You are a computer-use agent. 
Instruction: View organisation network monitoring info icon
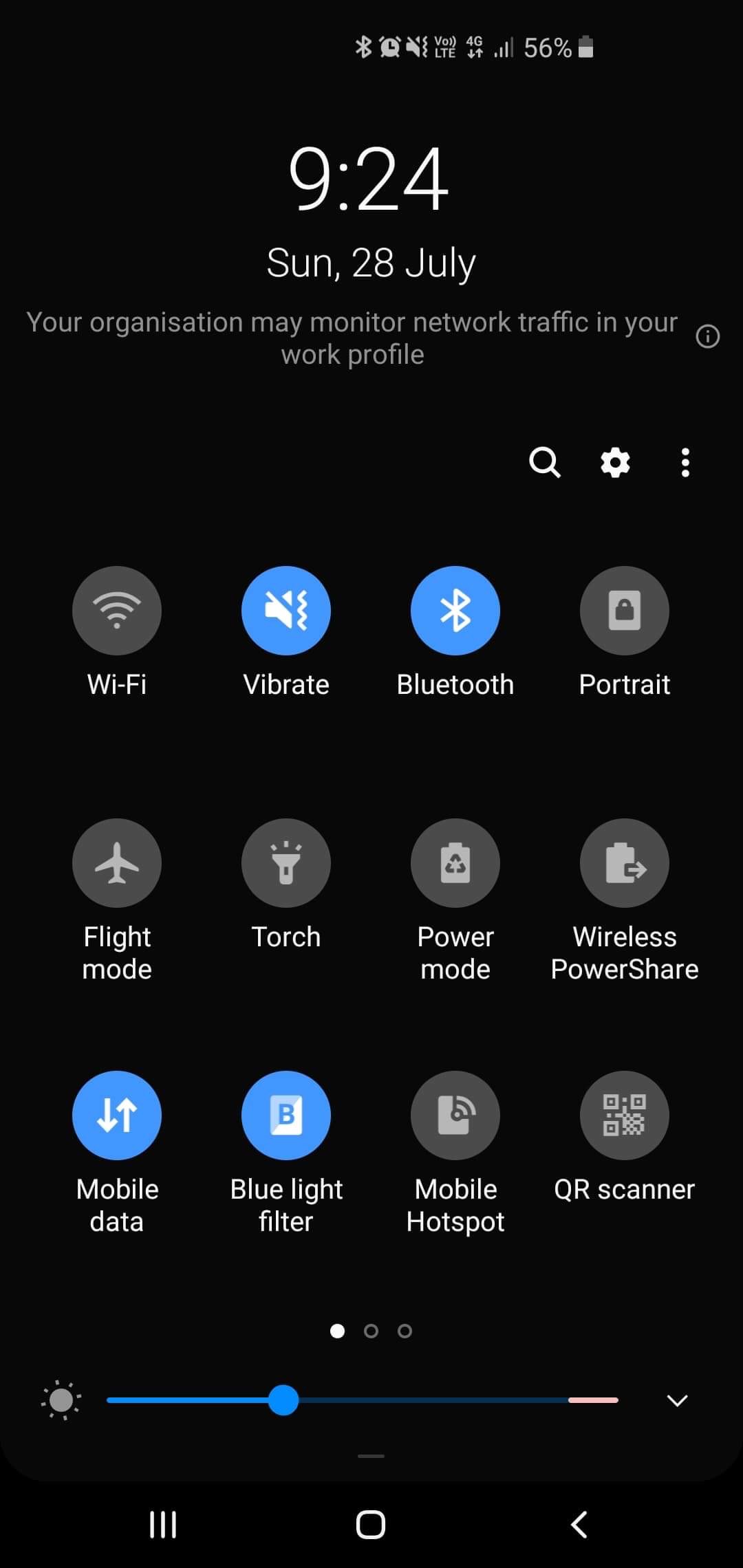tap(708, 337)
